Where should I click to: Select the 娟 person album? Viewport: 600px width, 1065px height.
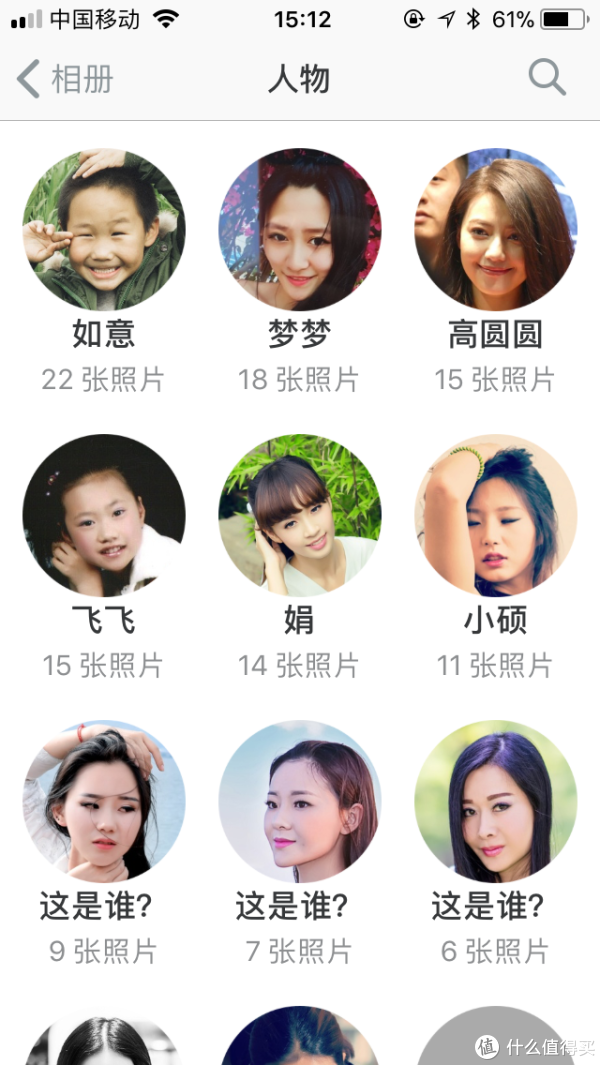click(300, 514)
